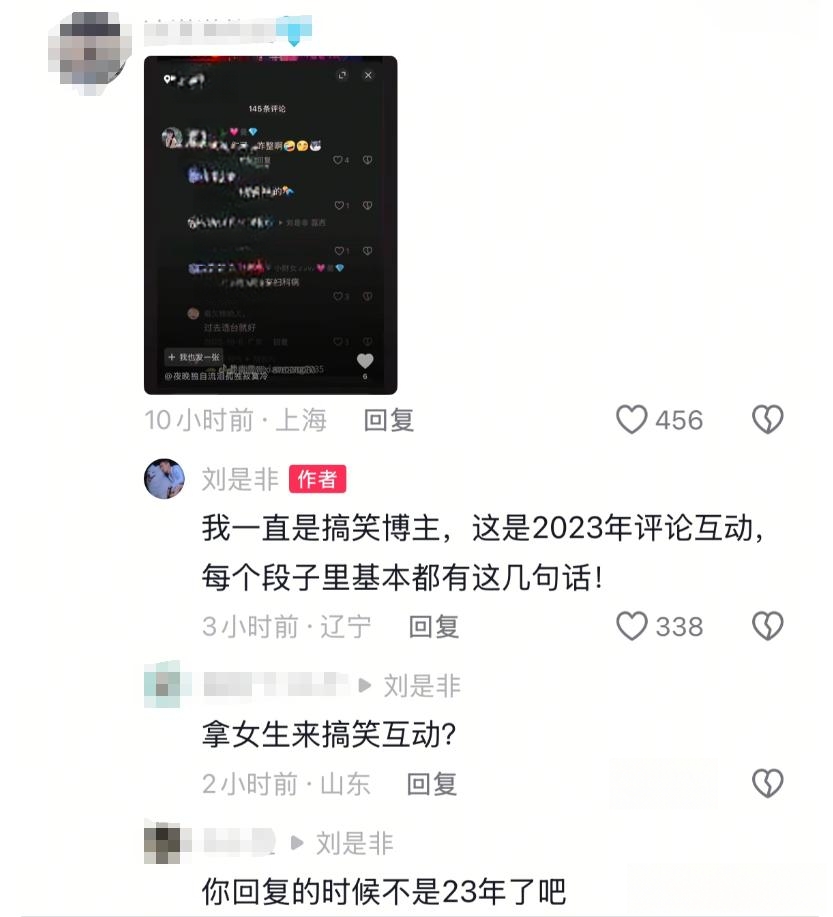Open the author name 刘是非
833x917 pixels.
[x=240, y=479]
